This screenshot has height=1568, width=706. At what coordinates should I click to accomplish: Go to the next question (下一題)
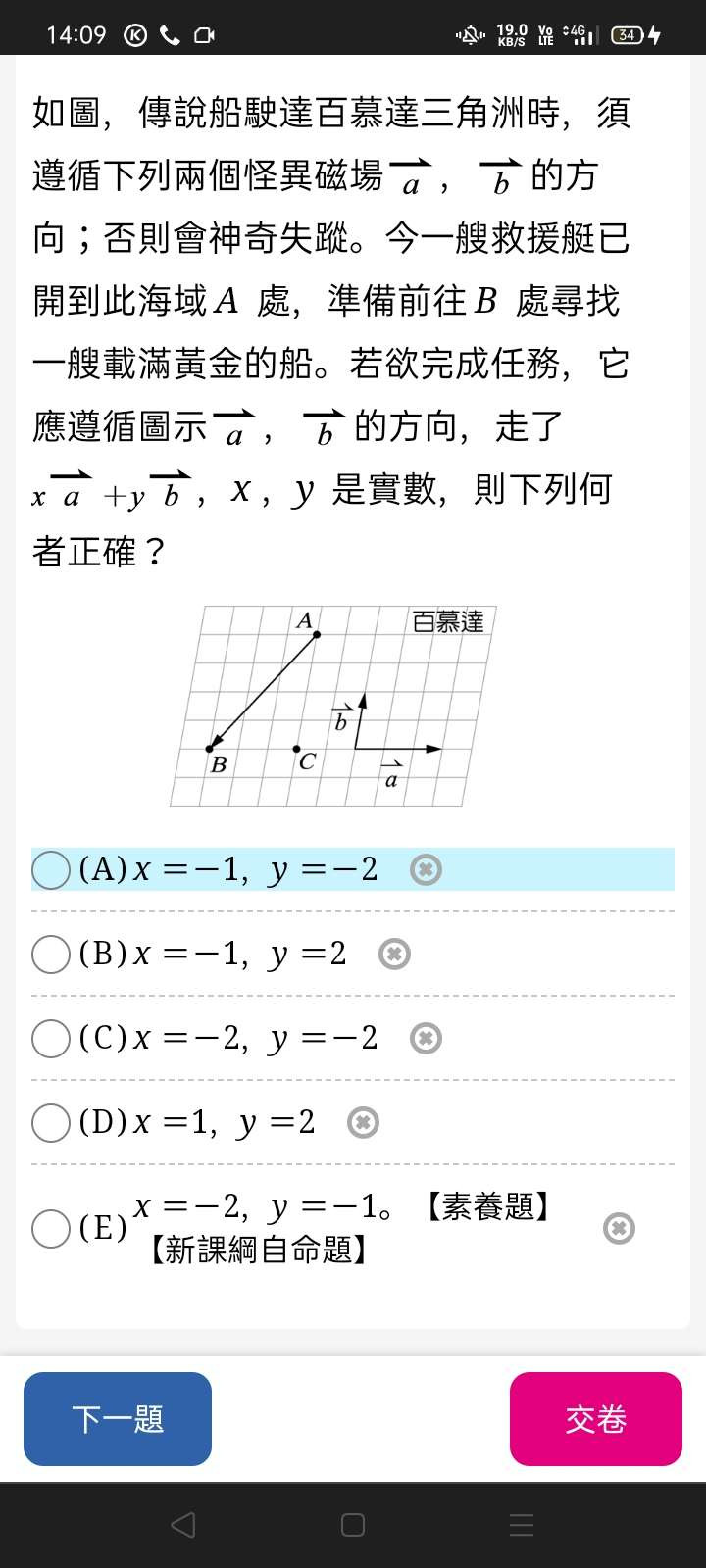pos(118,1418)
